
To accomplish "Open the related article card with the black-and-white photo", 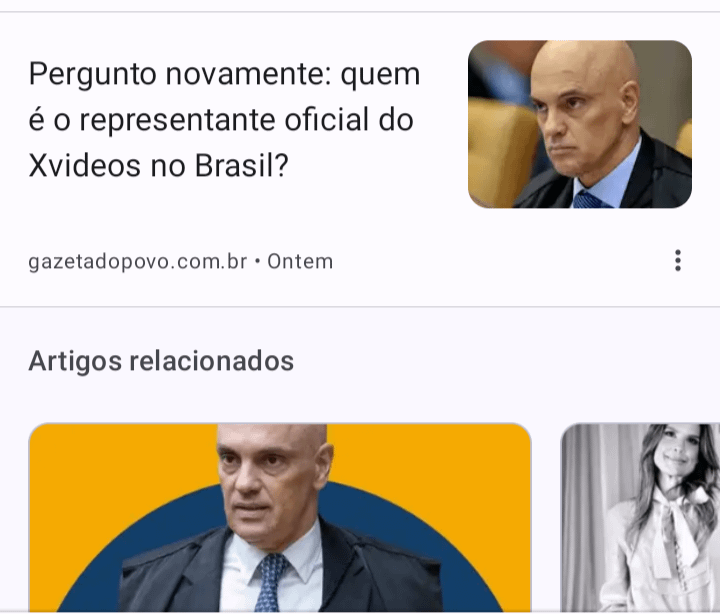I will 640,517.
